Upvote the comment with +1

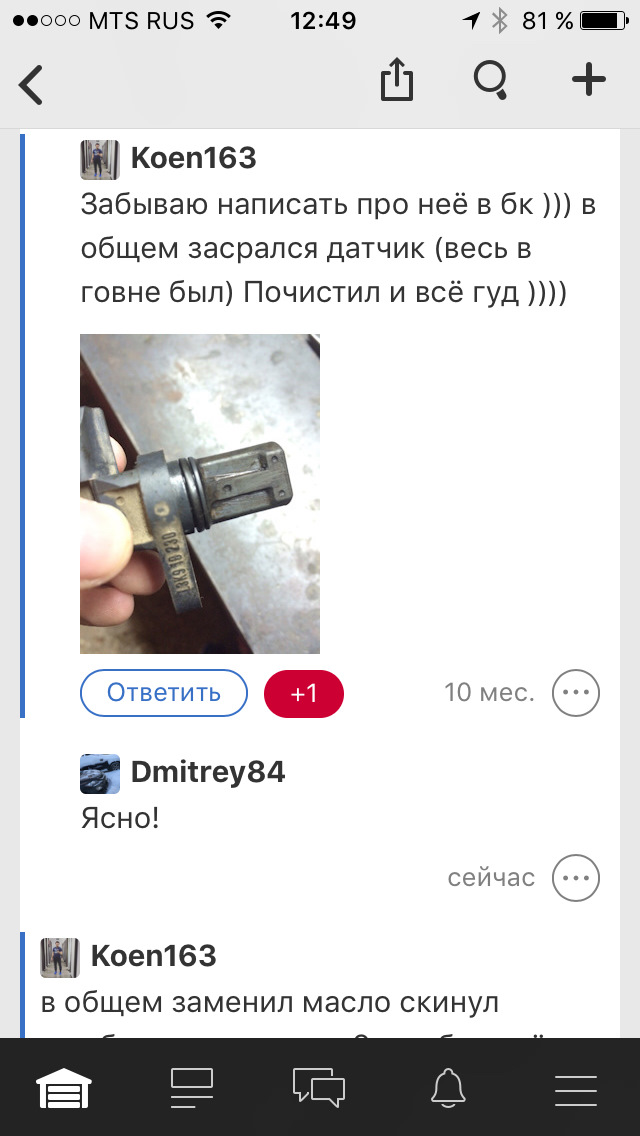click(303, 693)
